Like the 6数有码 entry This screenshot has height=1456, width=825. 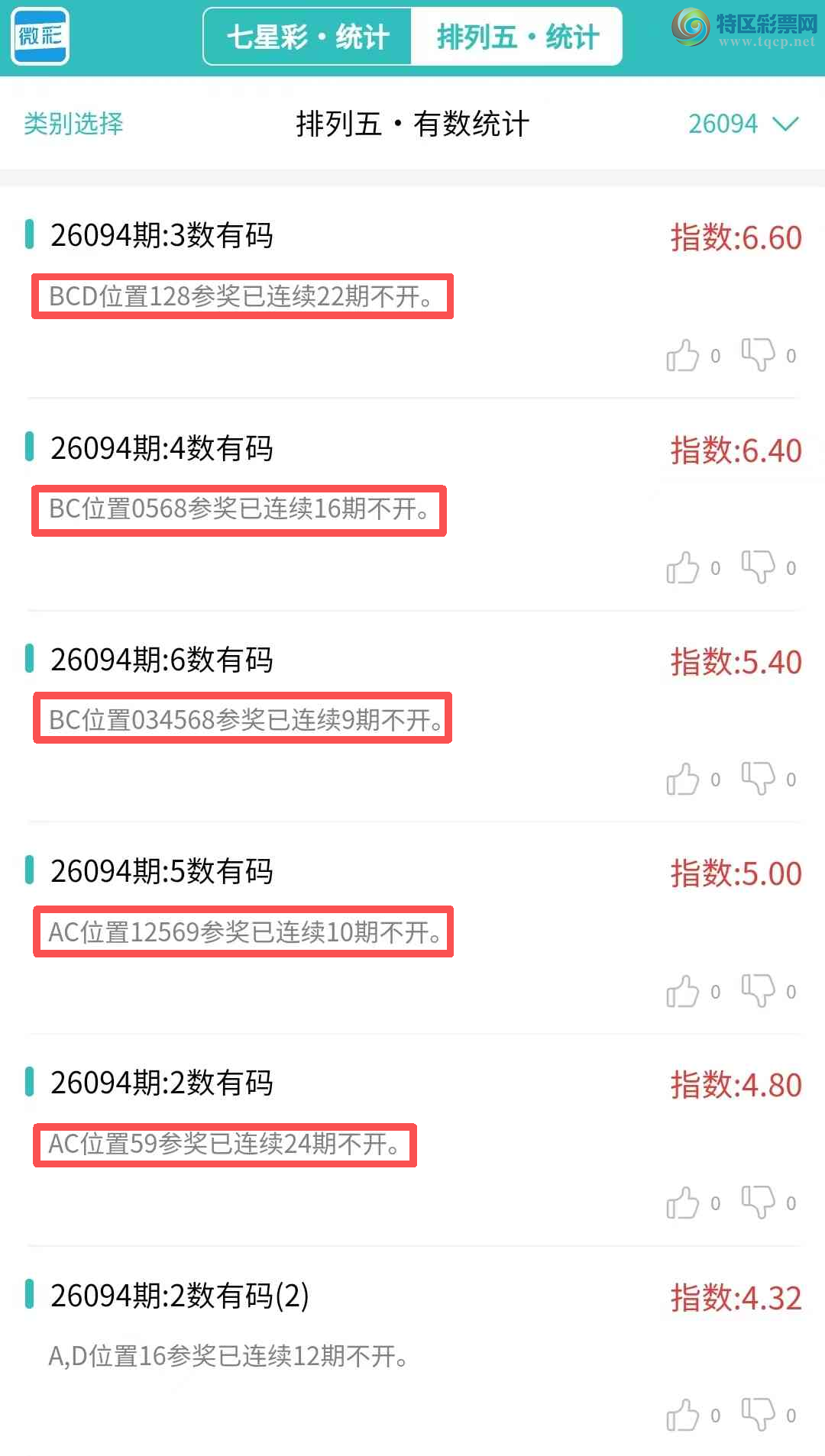click(683, 780)
